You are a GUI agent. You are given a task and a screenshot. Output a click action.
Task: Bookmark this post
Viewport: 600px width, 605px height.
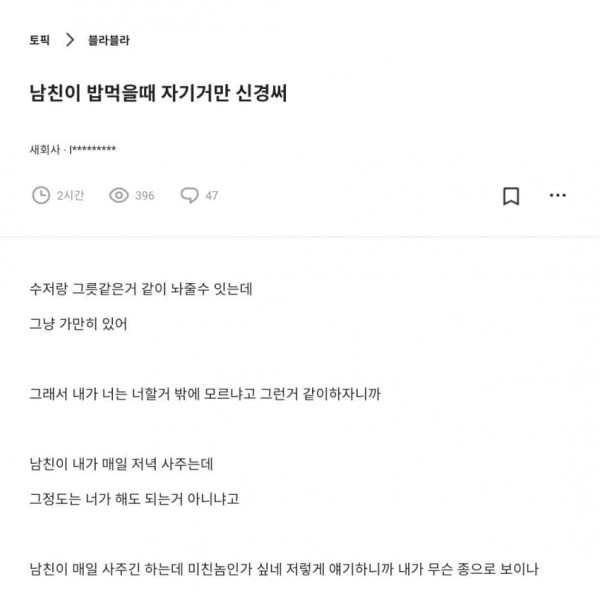click(511, 196)
